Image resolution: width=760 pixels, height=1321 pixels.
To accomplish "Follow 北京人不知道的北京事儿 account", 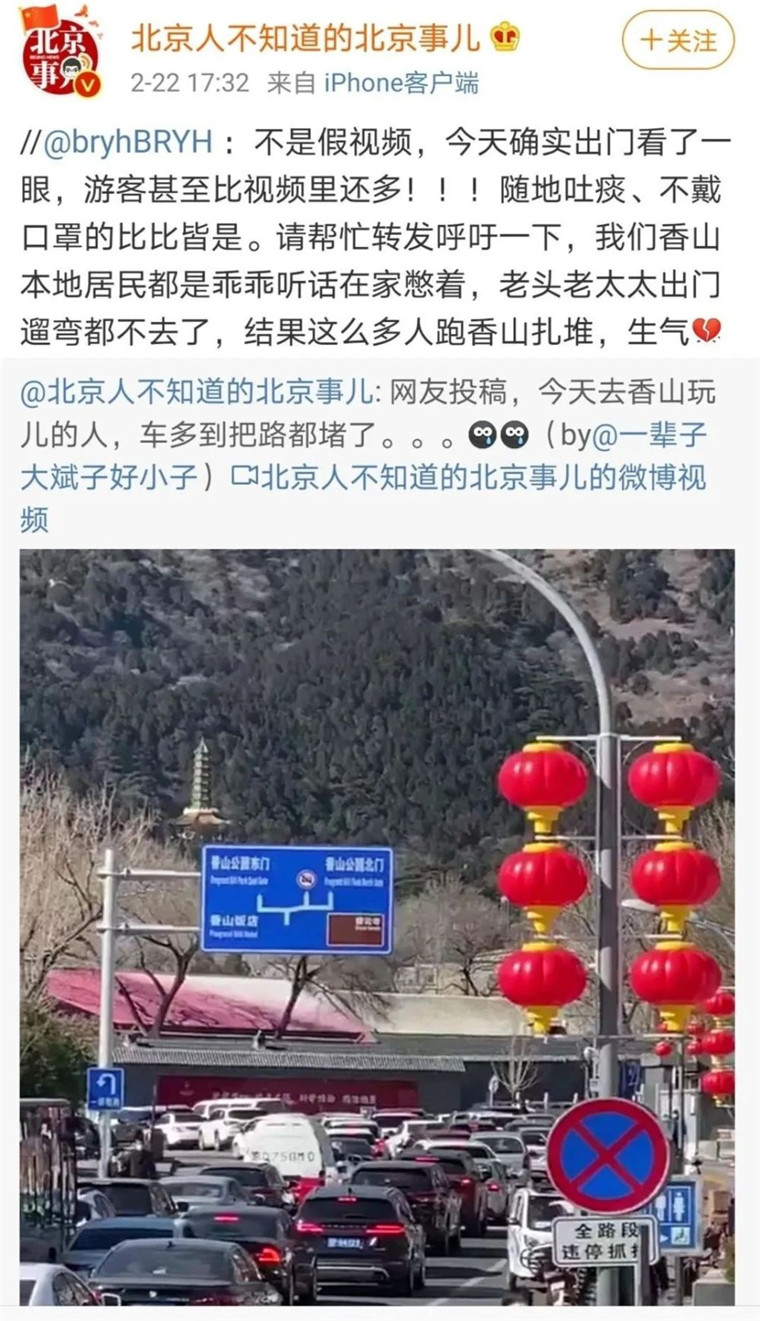I will 678,40.
